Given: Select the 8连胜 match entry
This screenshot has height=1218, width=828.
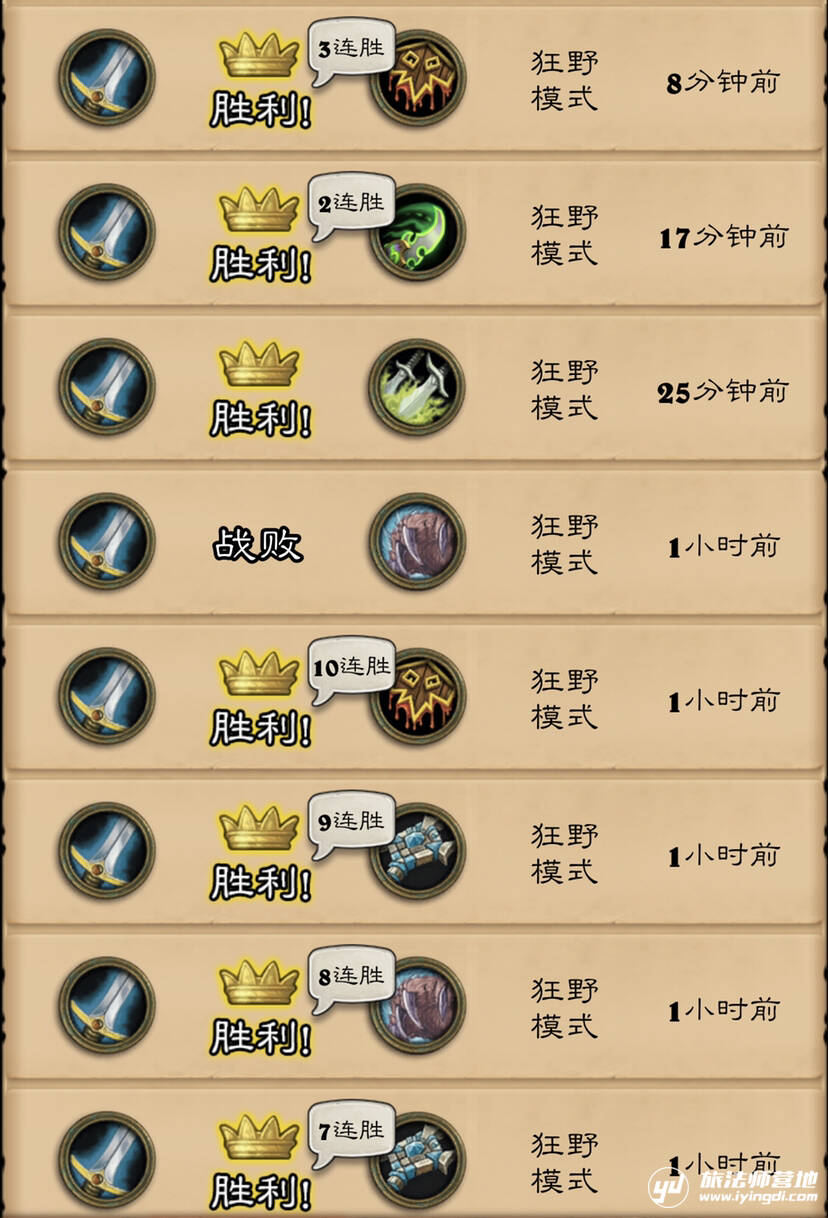Looking at the screenshot, I should point(414,1006).
